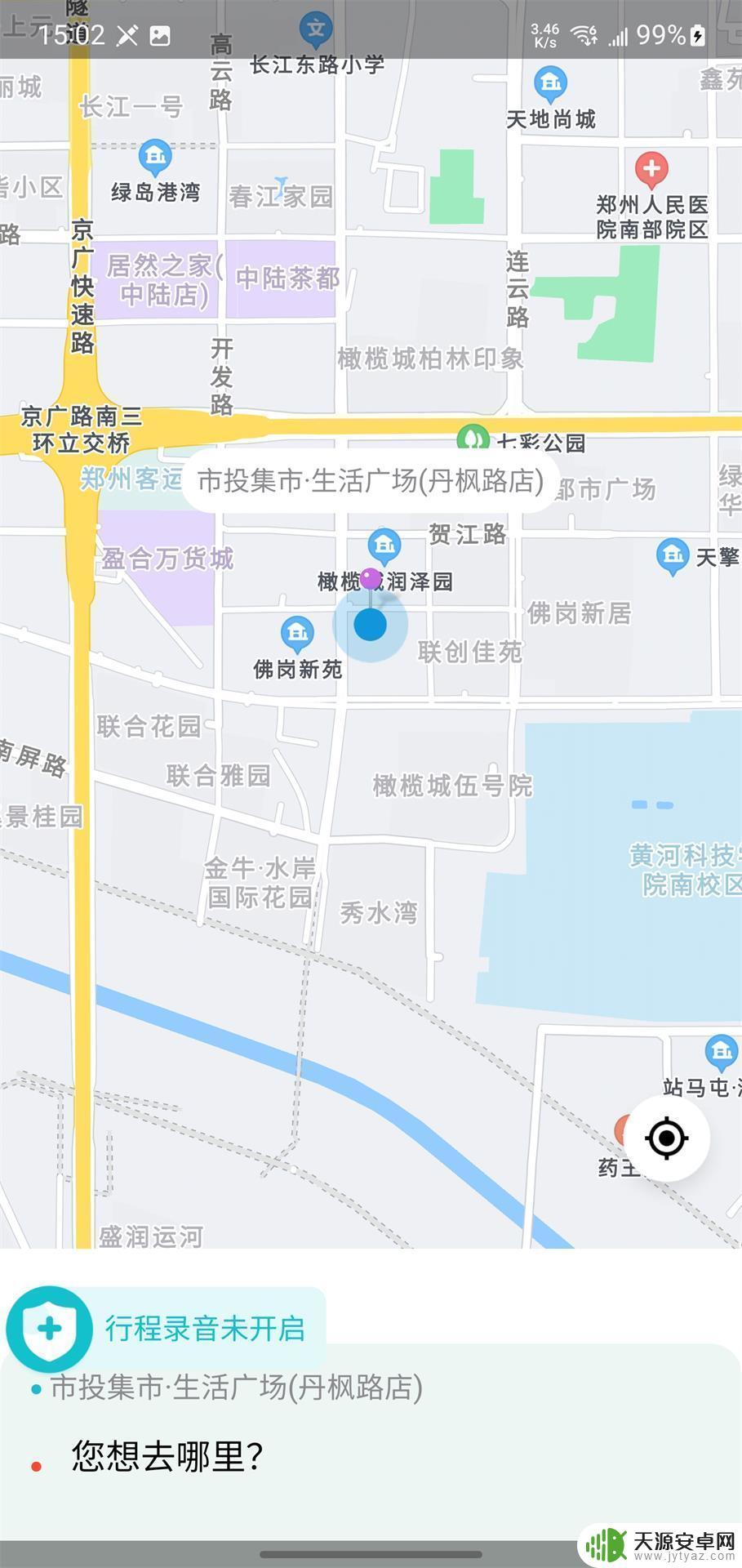Screen dimensions: 742x1568
Task: Select the 绿岛港湾 map marker
Action: (x=155, y=156)
